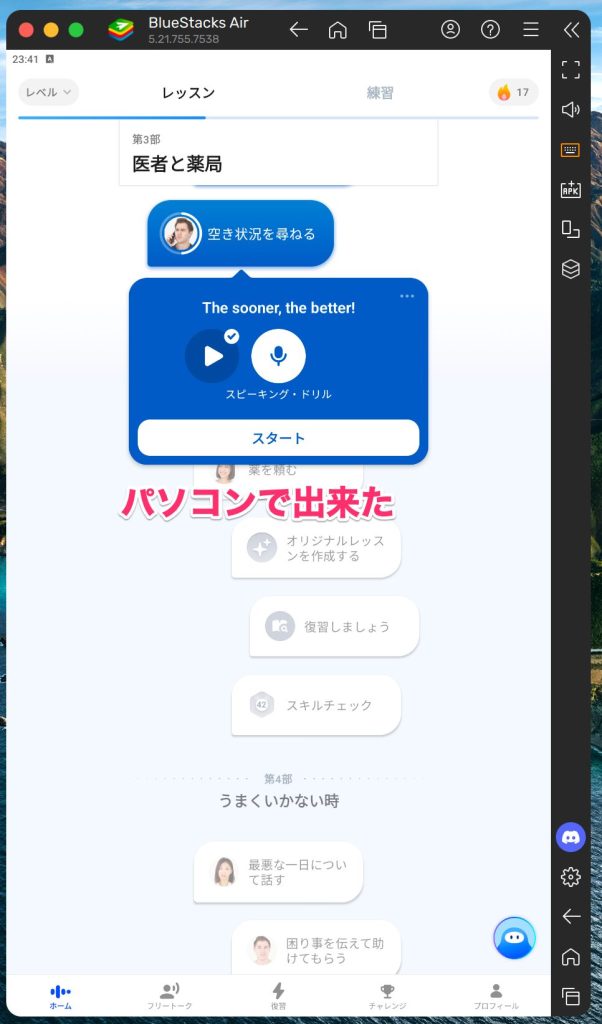Open the 復習しましょう review card
Viewport: 602px width, 1024px height.
point(334,627)
